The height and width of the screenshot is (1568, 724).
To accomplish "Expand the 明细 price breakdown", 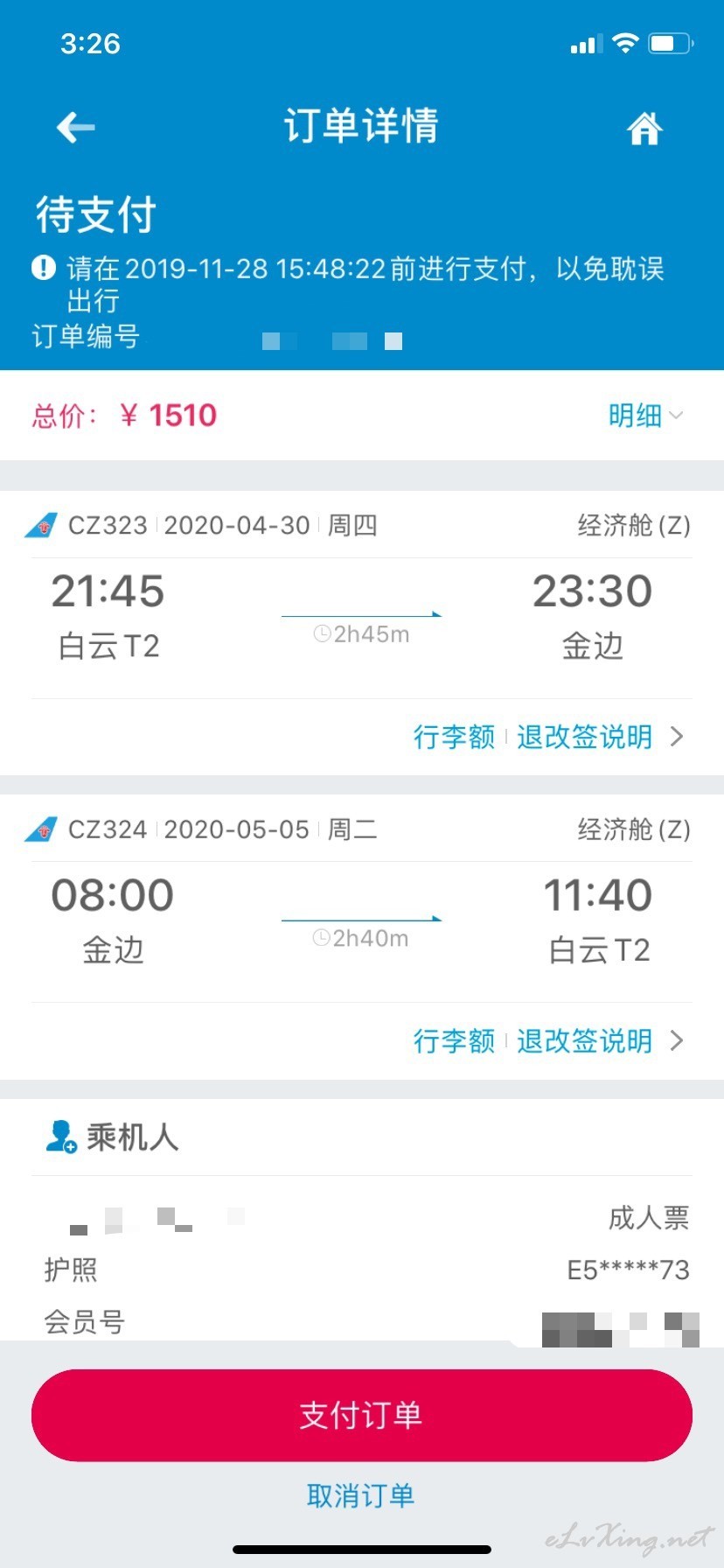I will pyautogui.click(x=645, y=416).
